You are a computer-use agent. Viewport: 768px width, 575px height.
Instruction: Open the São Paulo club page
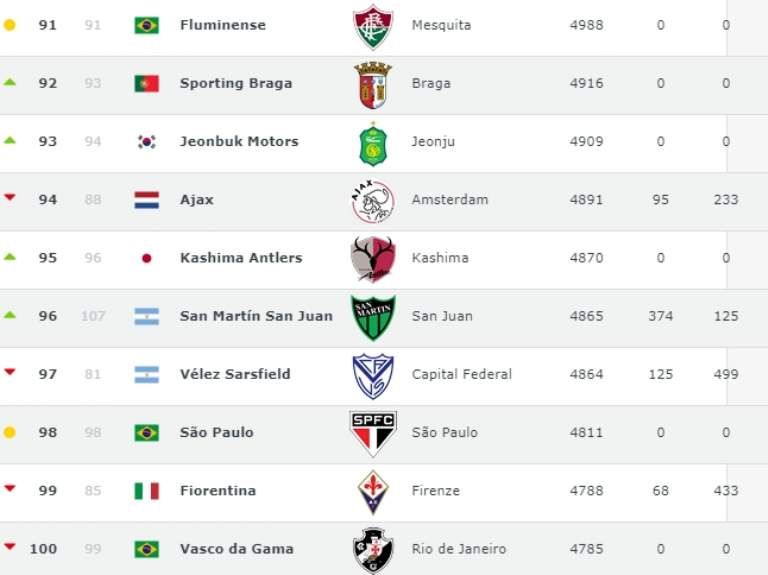(216, 432)
